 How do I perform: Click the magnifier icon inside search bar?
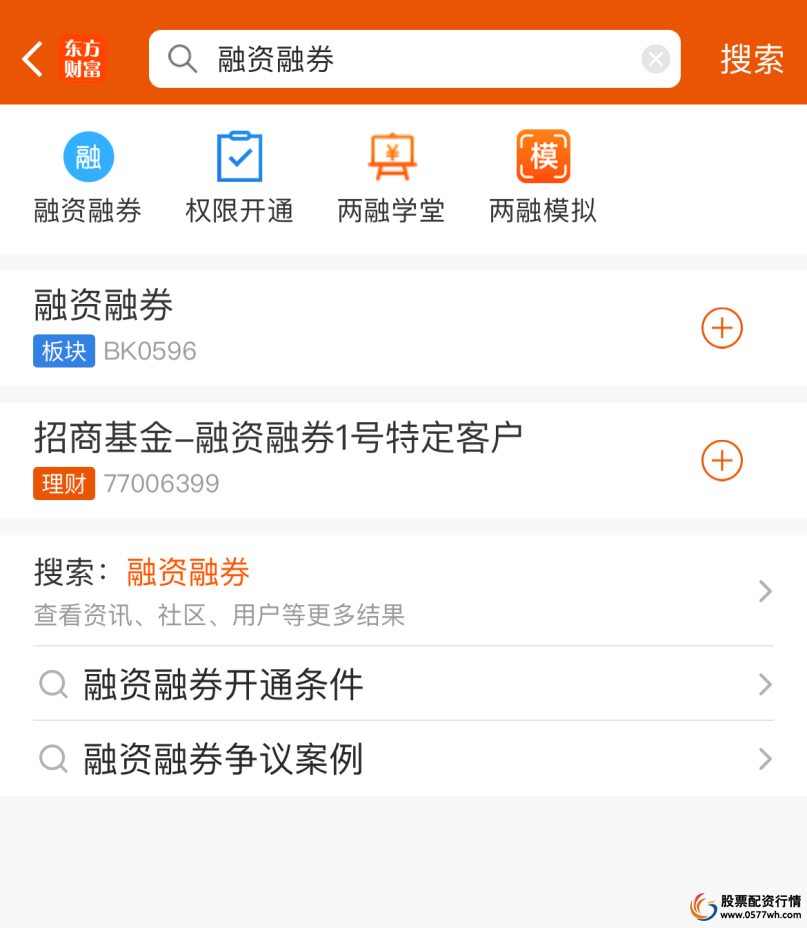click(182, 59)
